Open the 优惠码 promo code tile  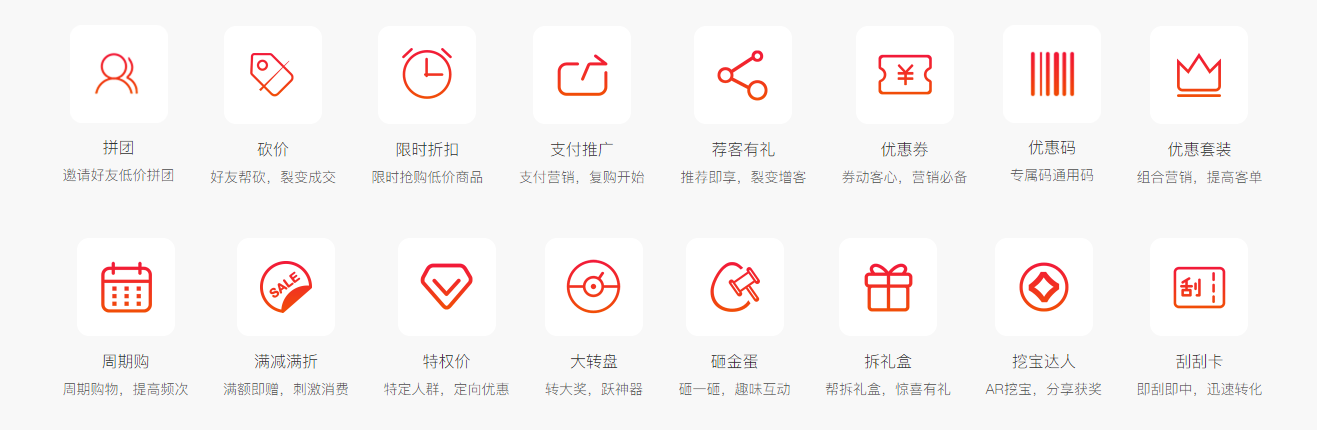tap(1052, 74)
